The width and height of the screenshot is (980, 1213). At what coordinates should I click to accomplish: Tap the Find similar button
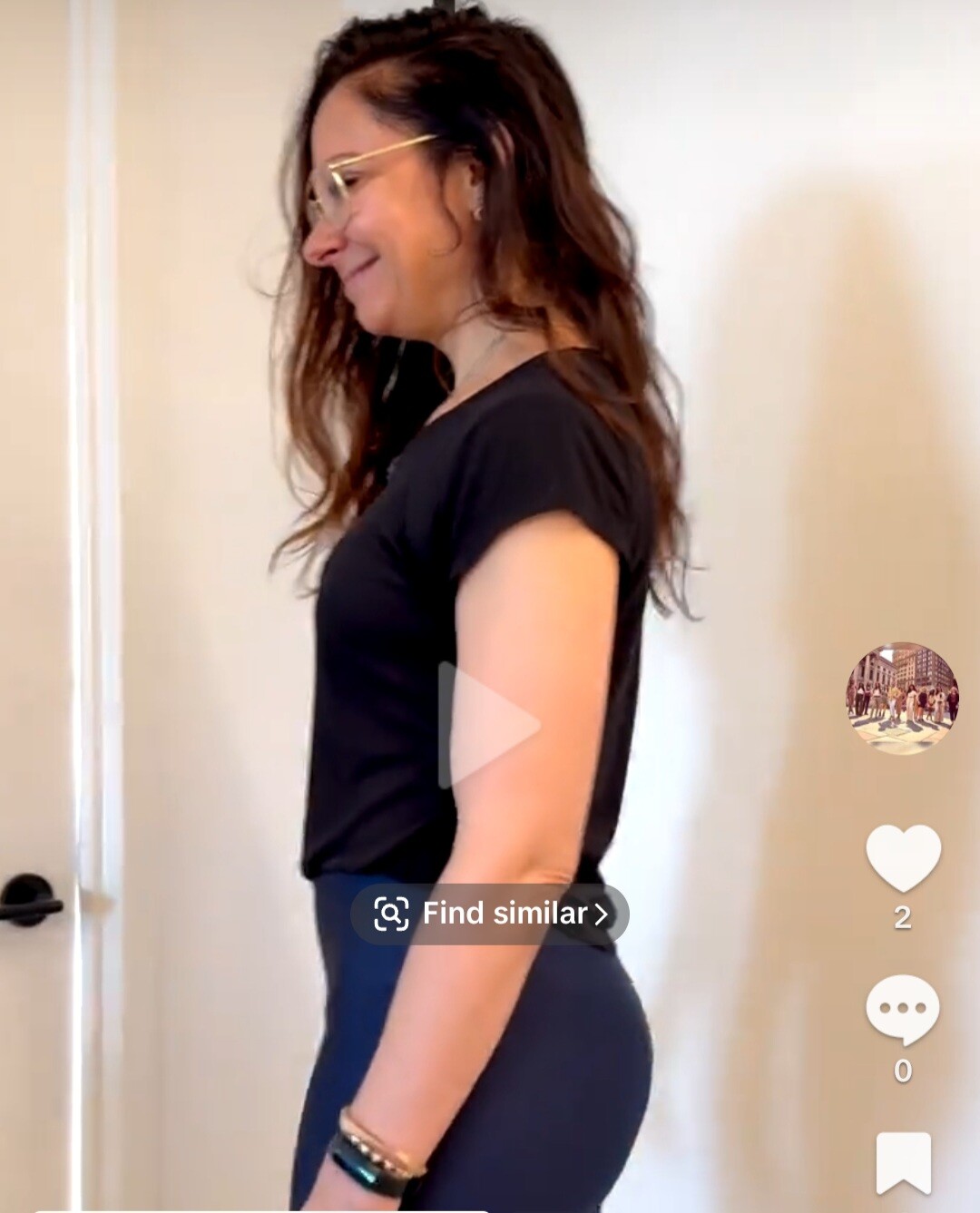point(490,914)
